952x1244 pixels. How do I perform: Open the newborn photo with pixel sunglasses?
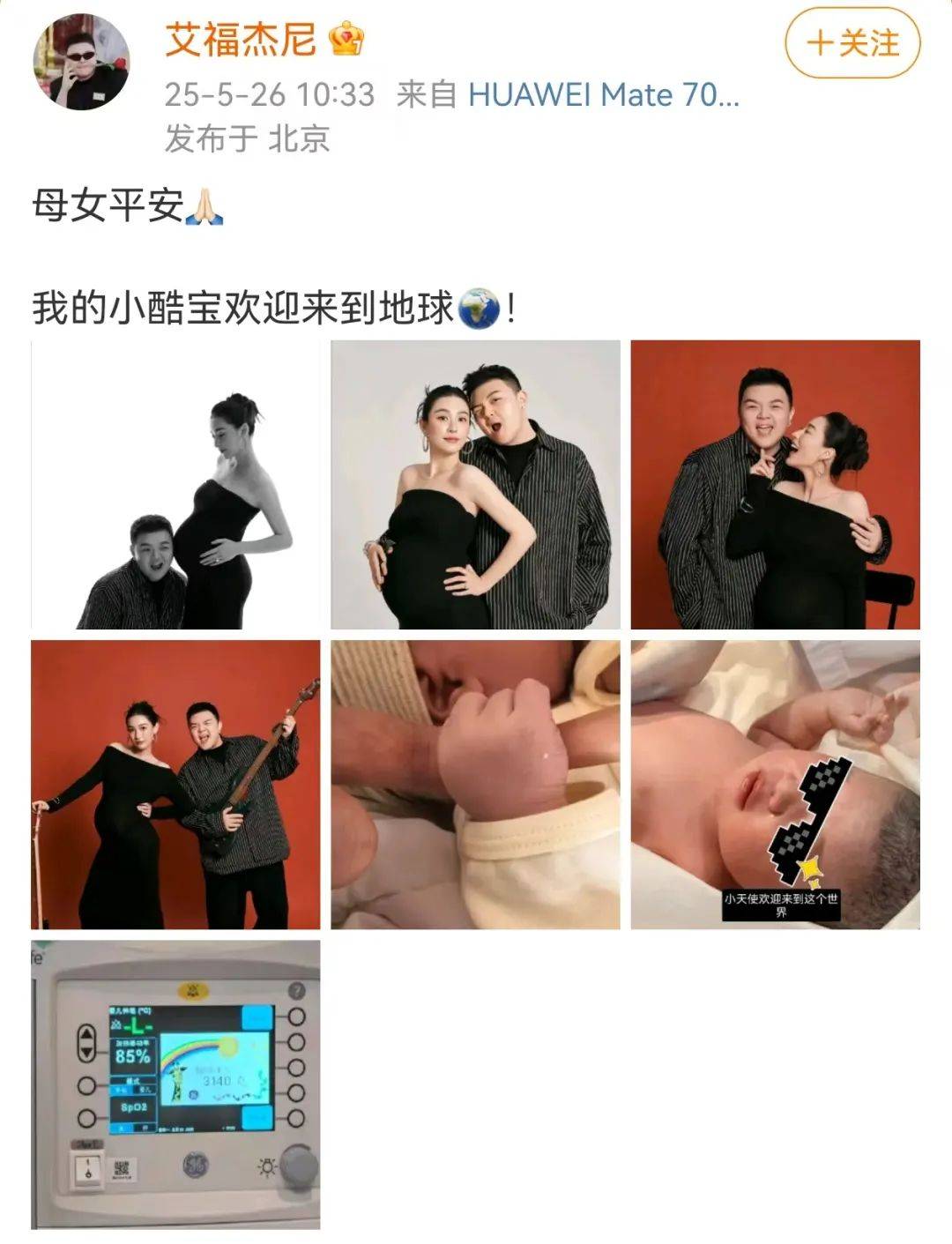pos(775,785)
